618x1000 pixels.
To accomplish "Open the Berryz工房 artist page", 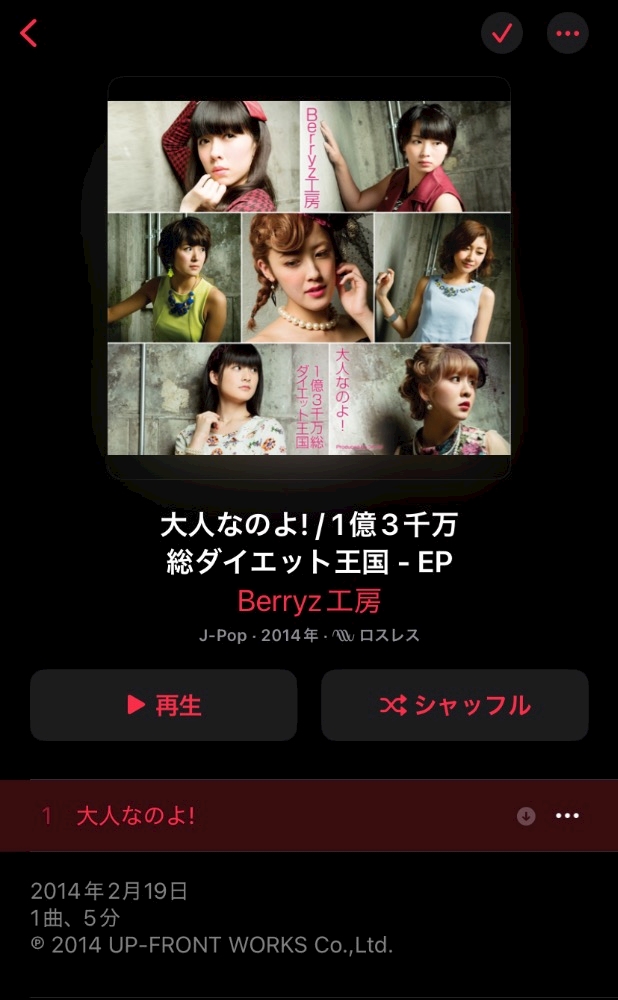I will [x=309, y=601].
